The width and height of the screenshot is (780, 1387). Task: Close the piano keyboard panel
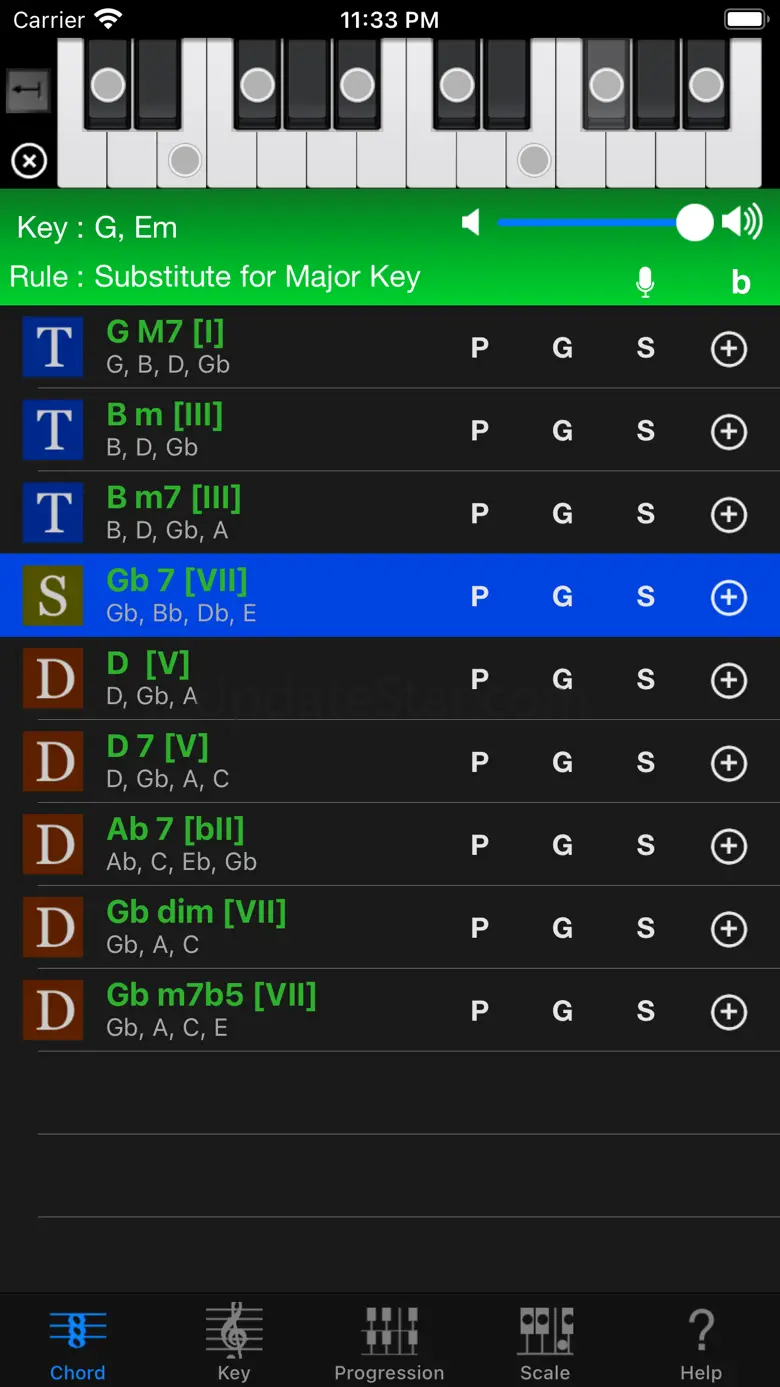tap(29, 160)
